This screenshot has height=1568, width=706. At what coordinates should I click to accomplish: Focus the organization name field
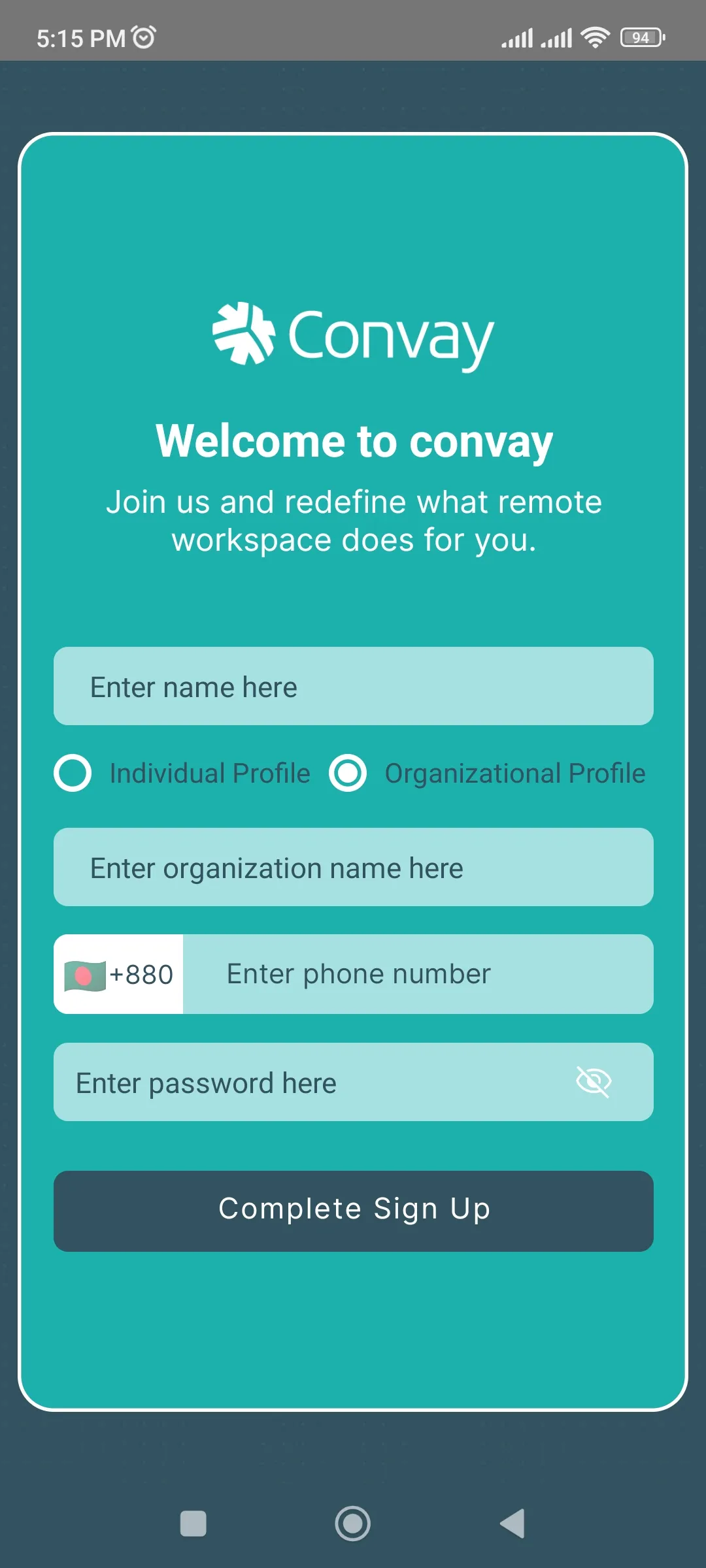353,868
